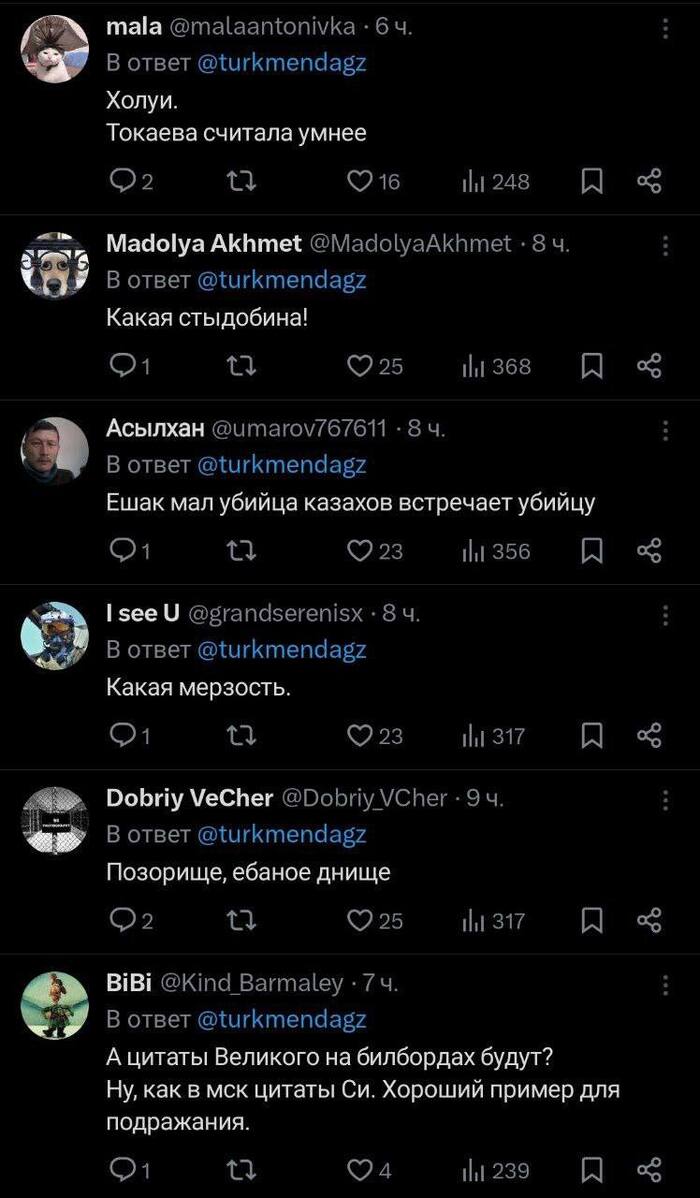
Task: Share mala's reply
Action: click(649, 182)
